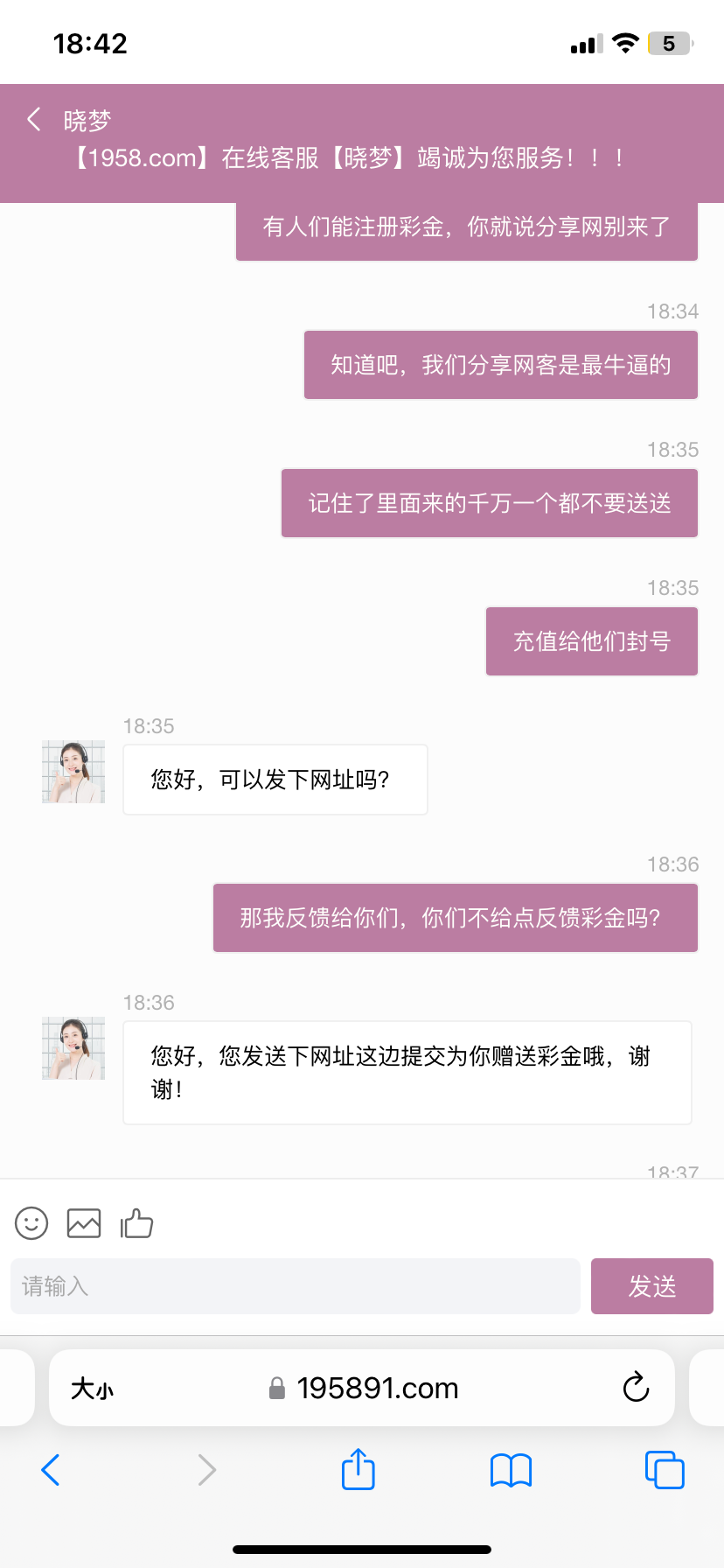724x1568 pixels.
Task: Tap the 充值给他们封号 sent message
Action: pyautogui.click(x=591, y=640)
